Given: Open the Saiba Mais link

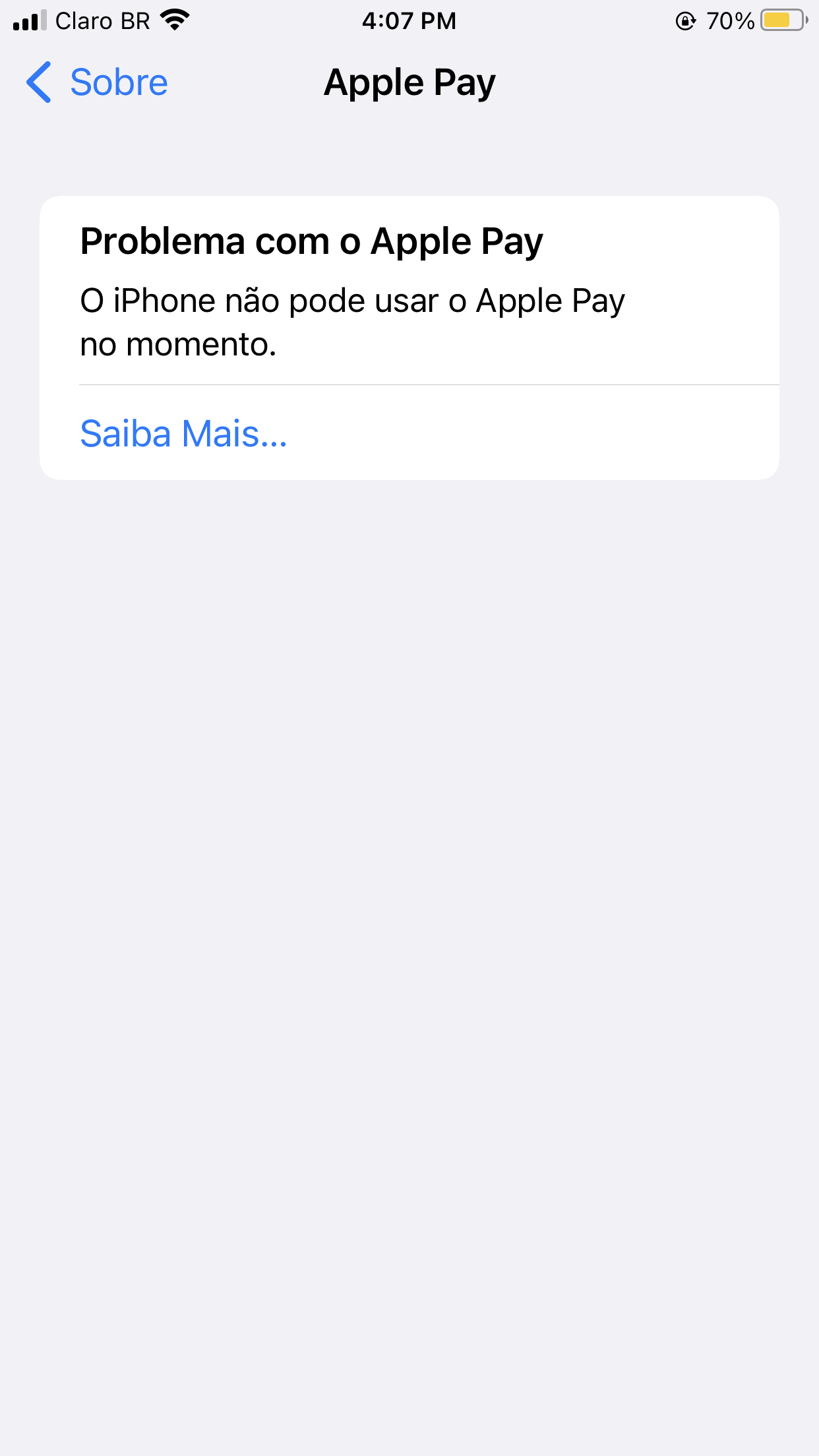Looking at the screenshot, I should (x=183, y=434).
